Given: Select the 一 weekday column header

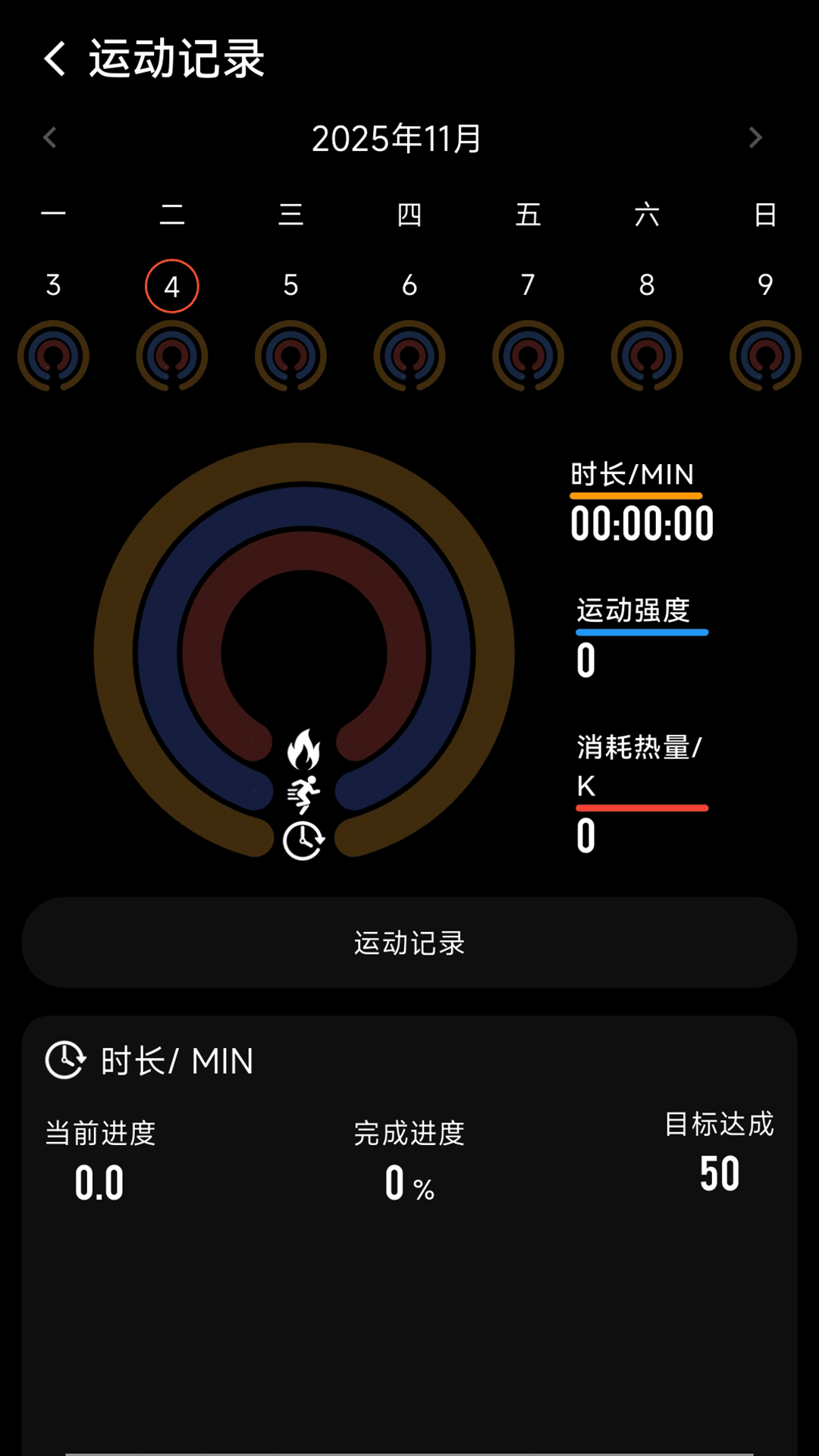Looking at the screenshot, I should pyautogui.click(x=52, y=215).
